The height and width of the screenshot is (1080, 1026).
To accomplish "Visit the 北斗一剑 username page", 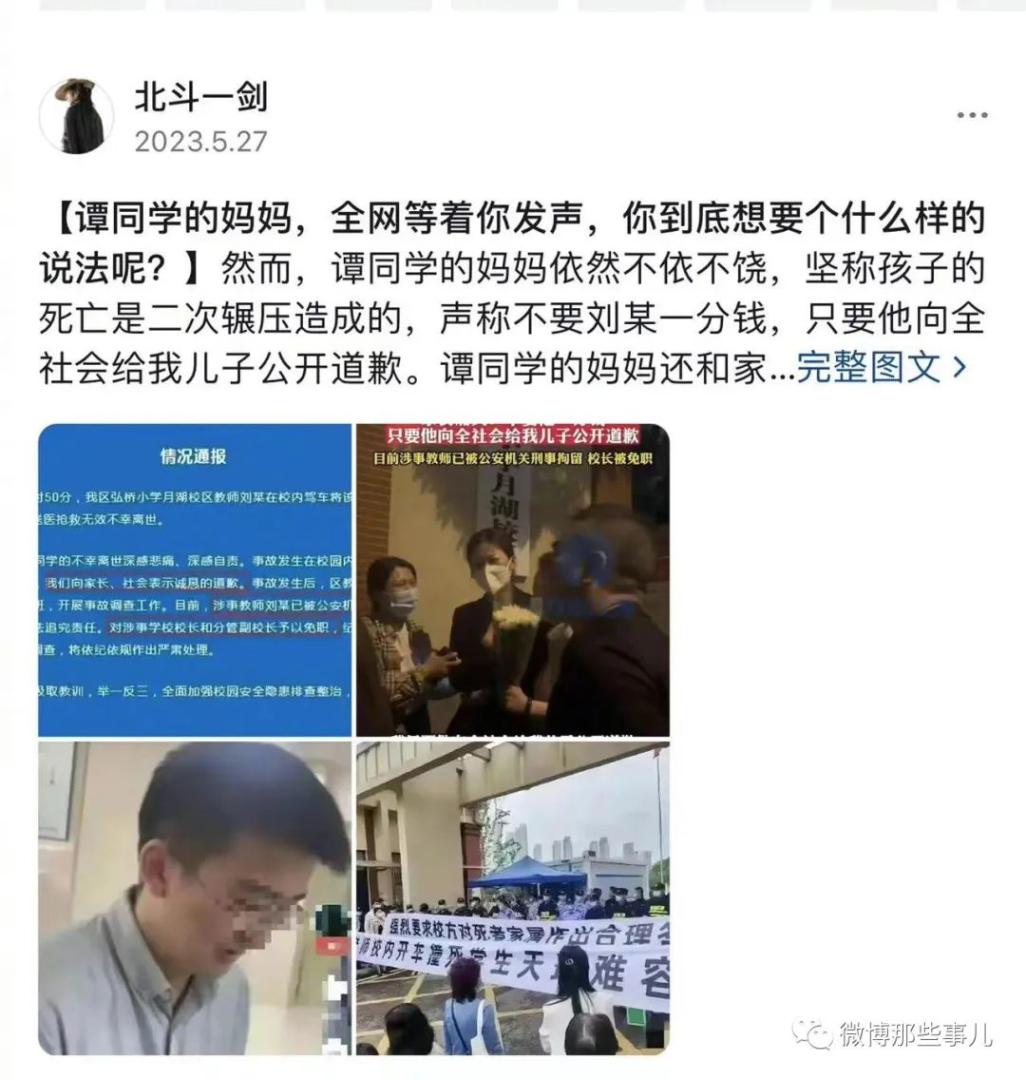I will [201, 98].
